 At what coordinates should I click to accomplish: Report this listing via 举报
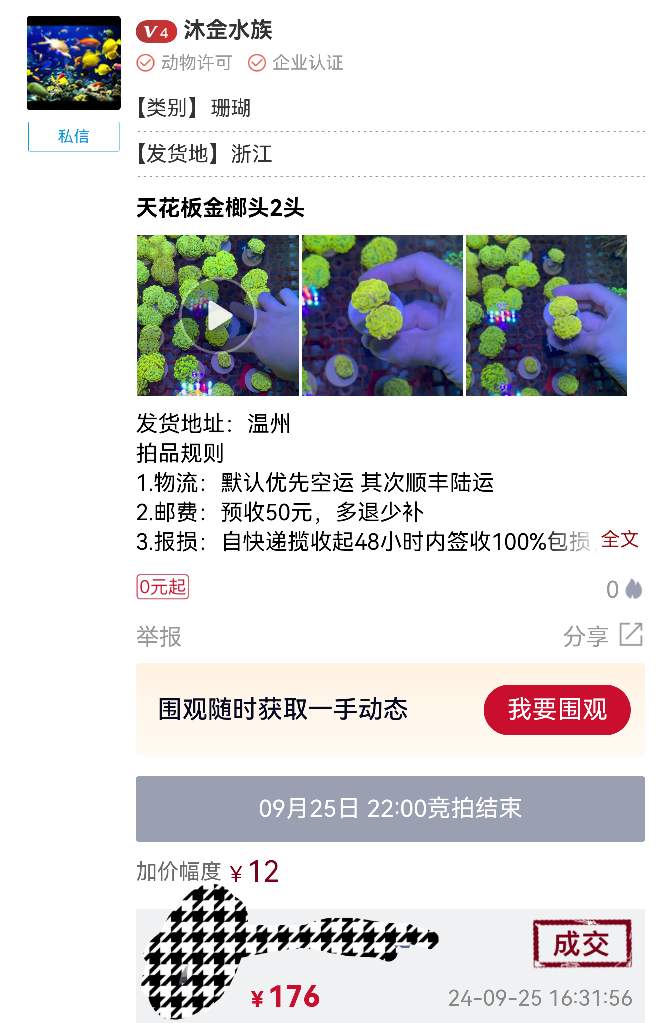click(x=159, y=636)
